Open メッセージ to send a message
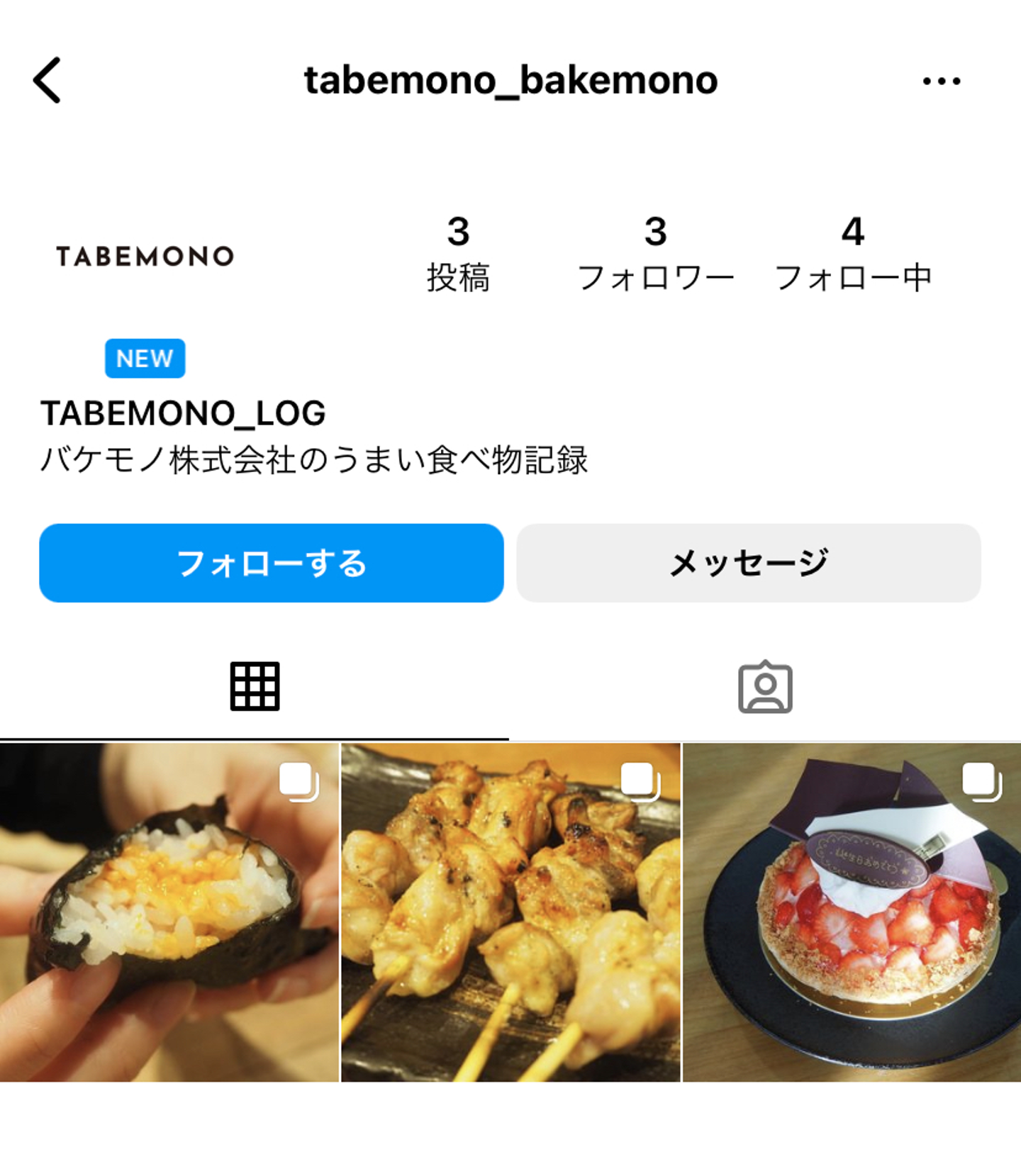The image size is (1021, 1176). click(748, 564)
